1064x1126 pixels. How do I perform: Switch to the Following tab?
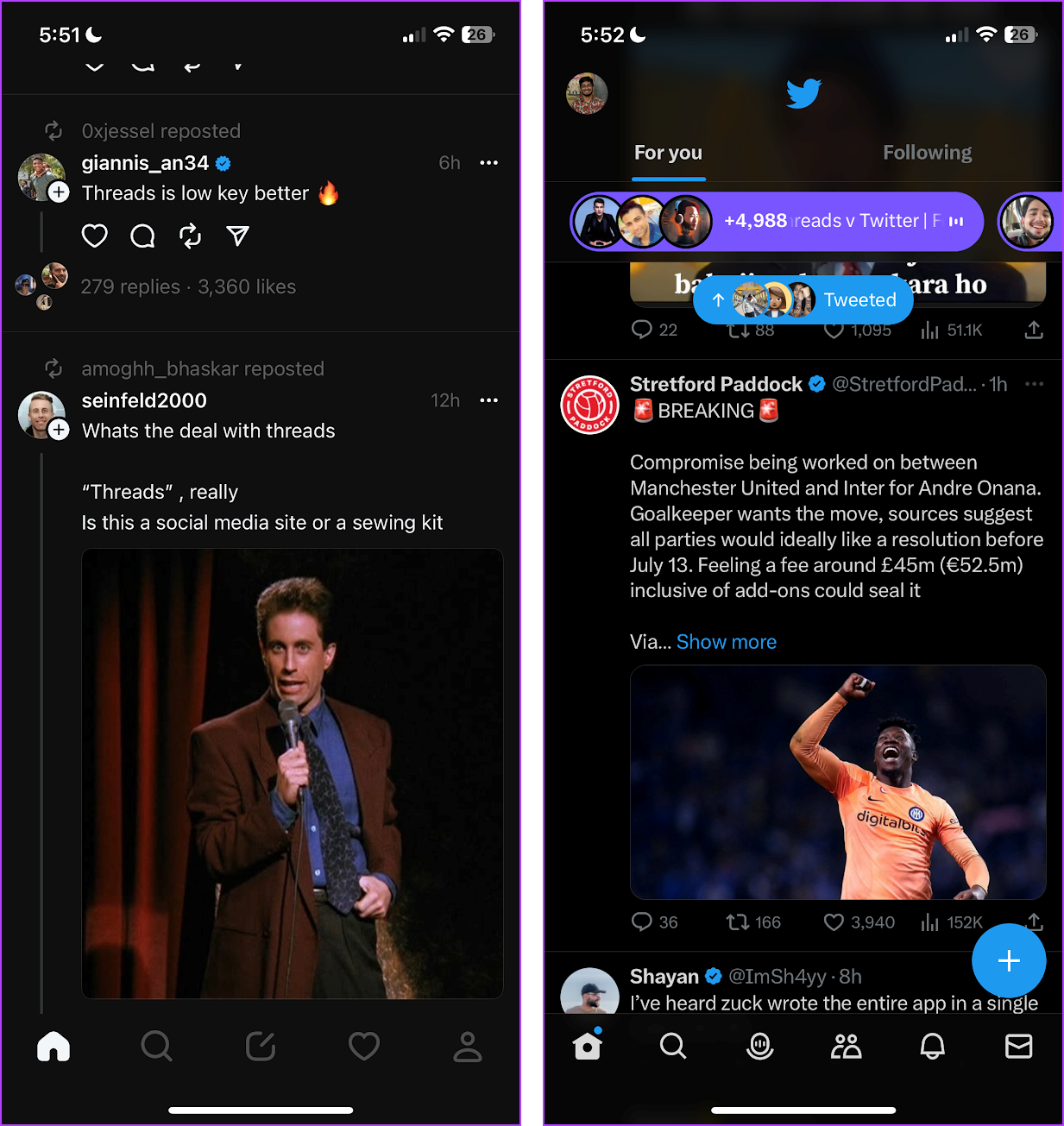(x=927, y=153)
